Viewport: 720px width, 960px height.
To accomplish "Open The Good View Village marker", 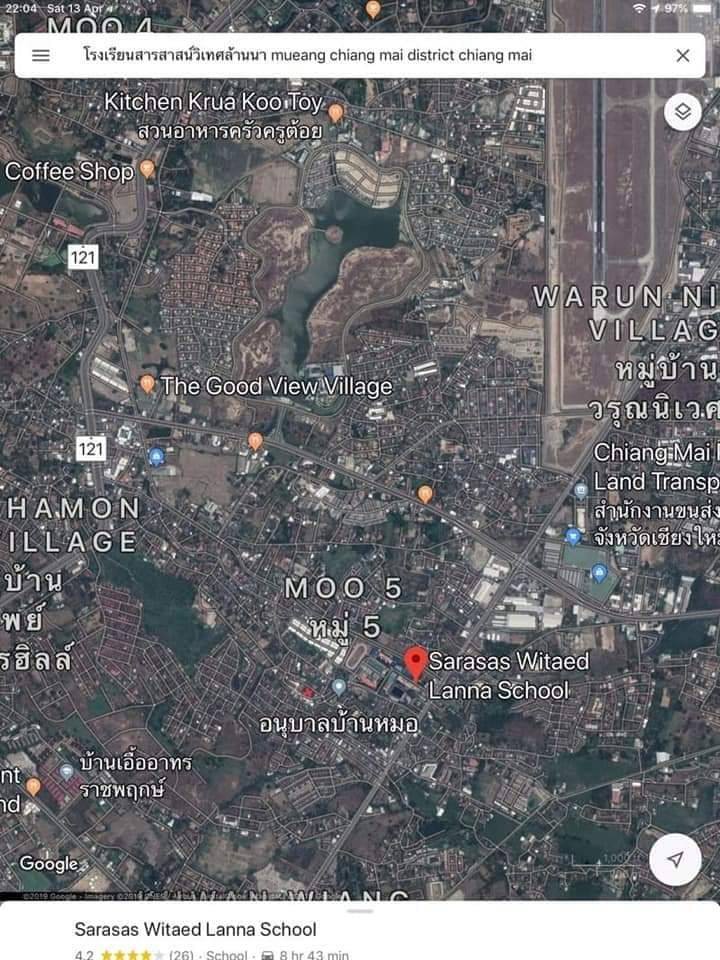I will pos(148,383).
